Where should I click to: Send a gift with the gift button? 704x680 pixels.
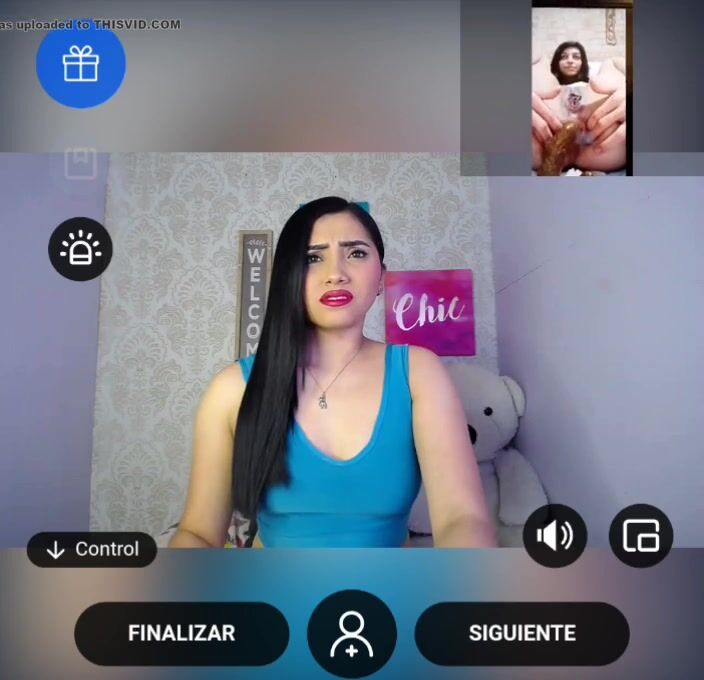pyautogui.click(x=81, y=65)
